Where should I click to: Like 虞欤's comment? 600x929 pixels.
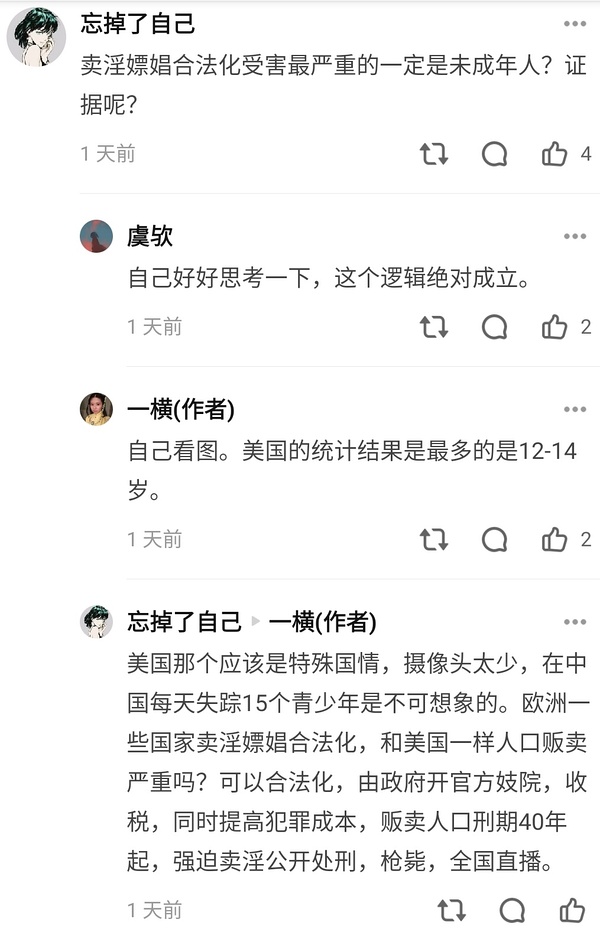555,327
